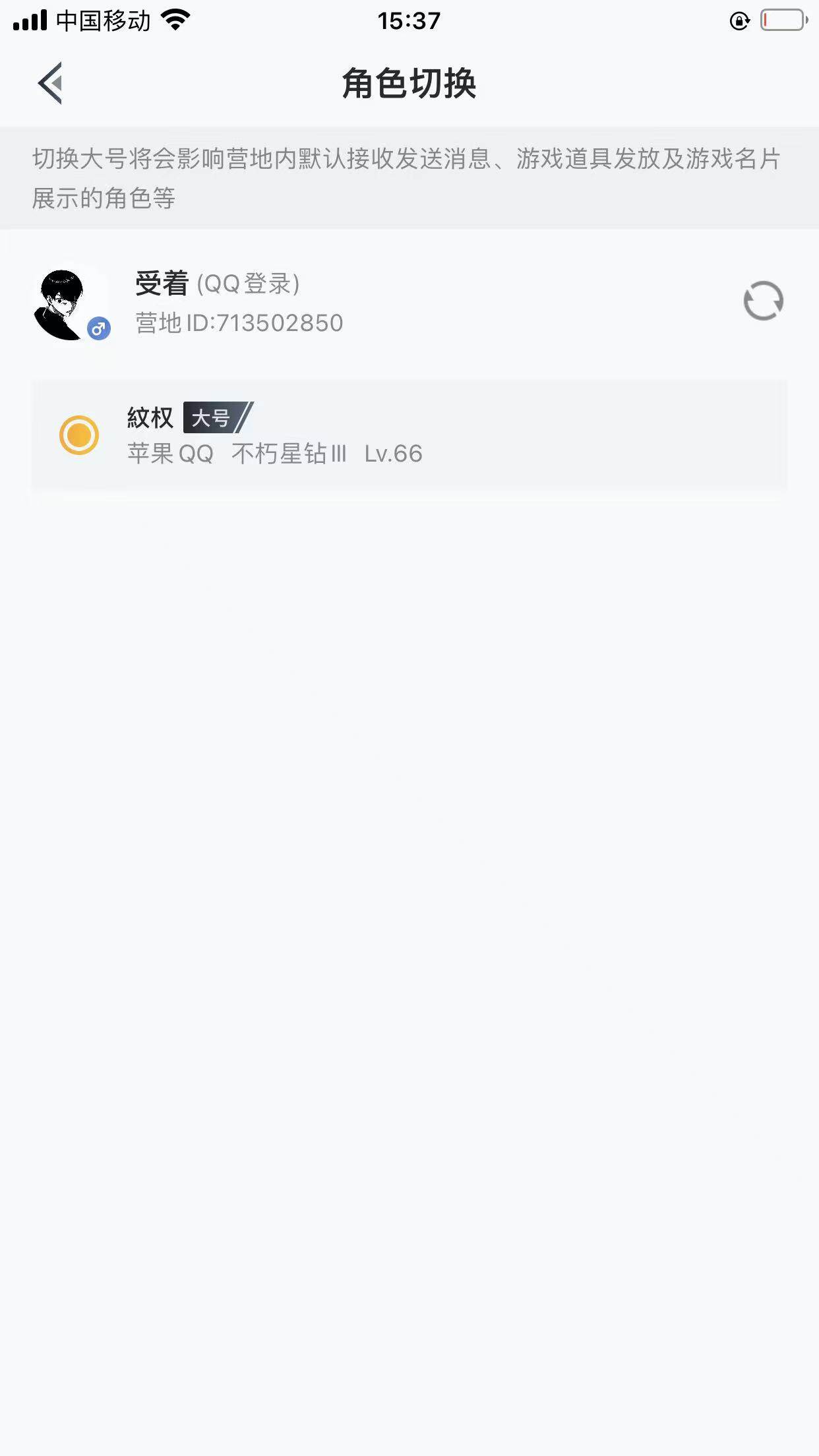Expand the 纹权 role entry
Screen dimensions: 819x1456
tap(409, 435)
